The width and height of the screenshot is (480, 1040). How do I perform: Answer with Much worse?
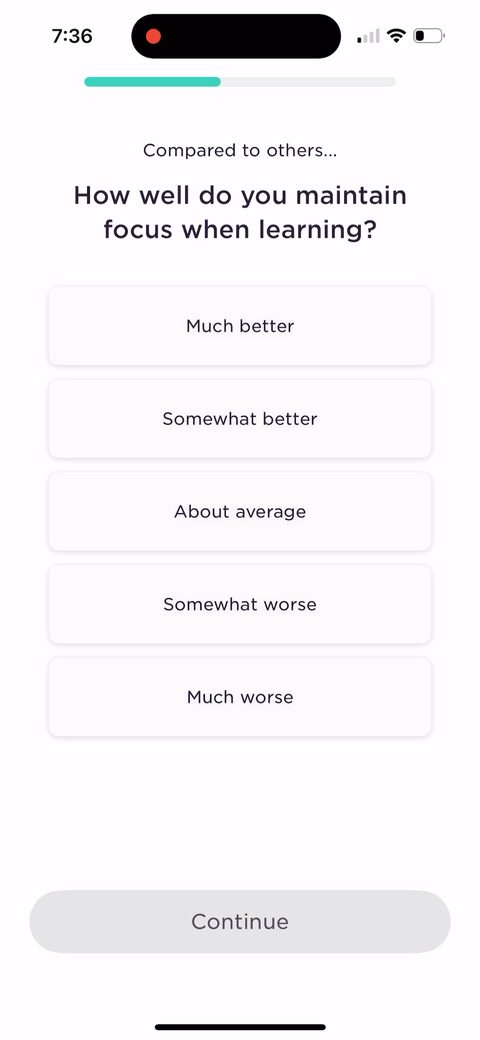[x=240, y=697]
